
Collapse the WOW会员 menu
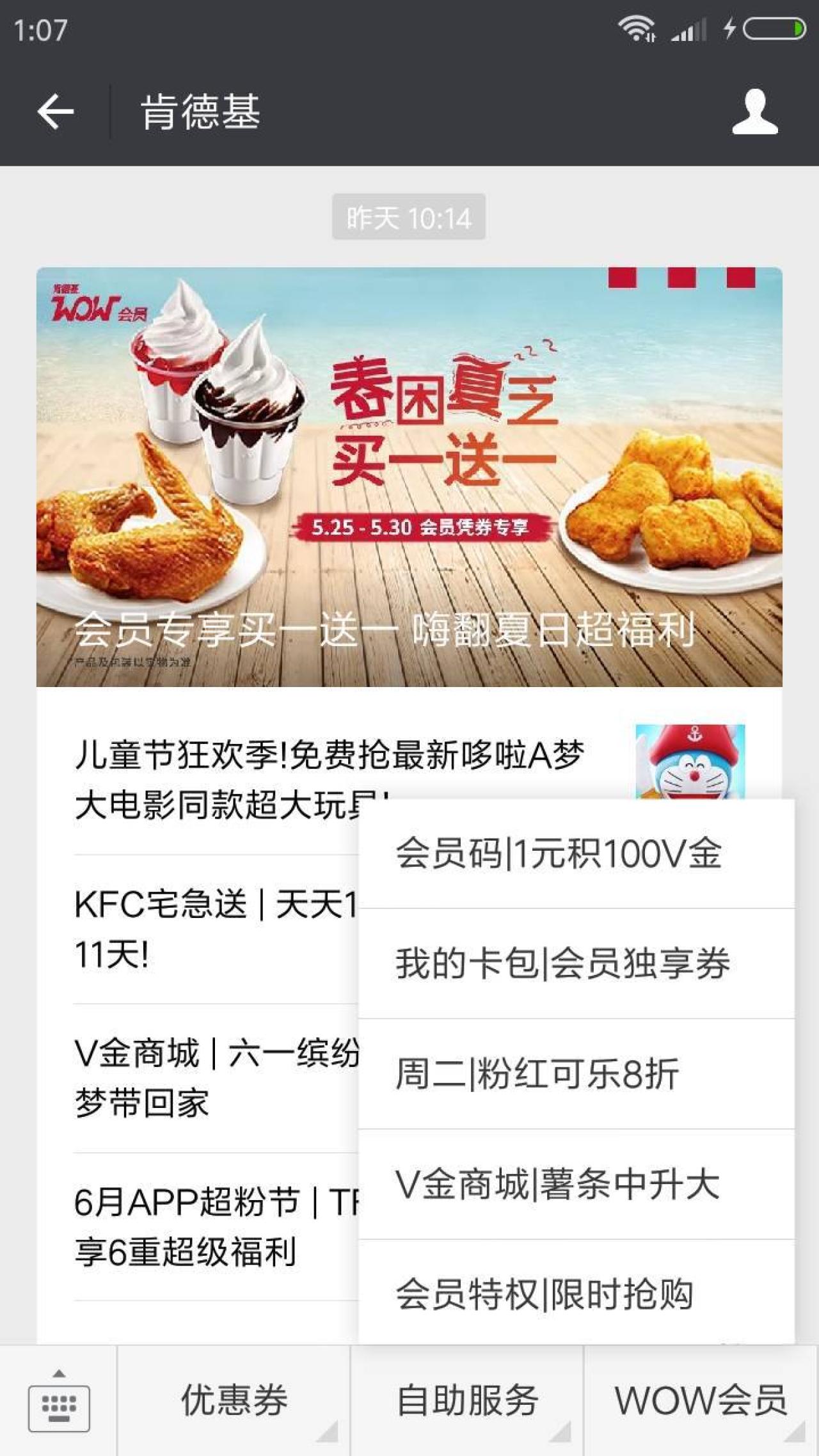701,1401
